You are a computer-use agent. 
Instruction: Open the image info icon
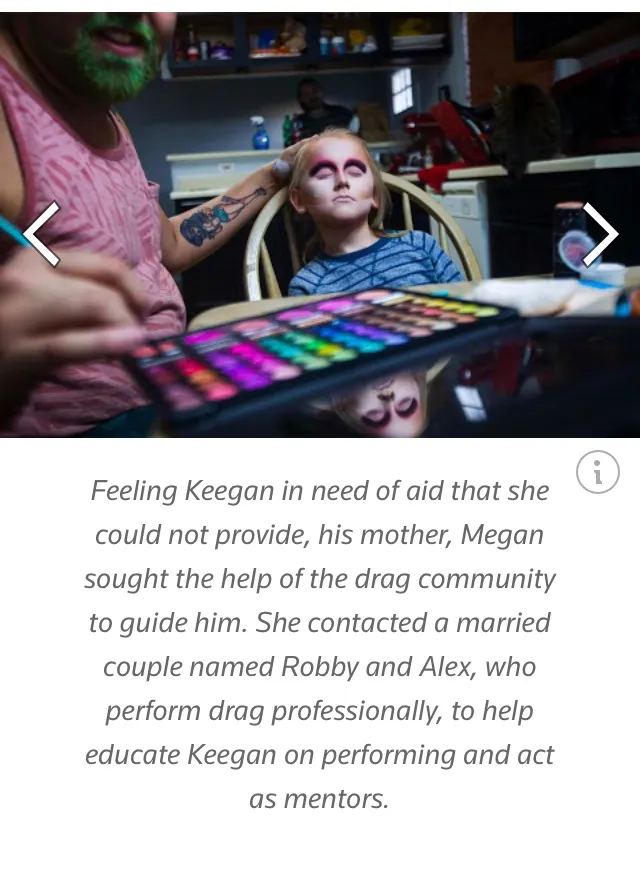(x=597, y=472)
